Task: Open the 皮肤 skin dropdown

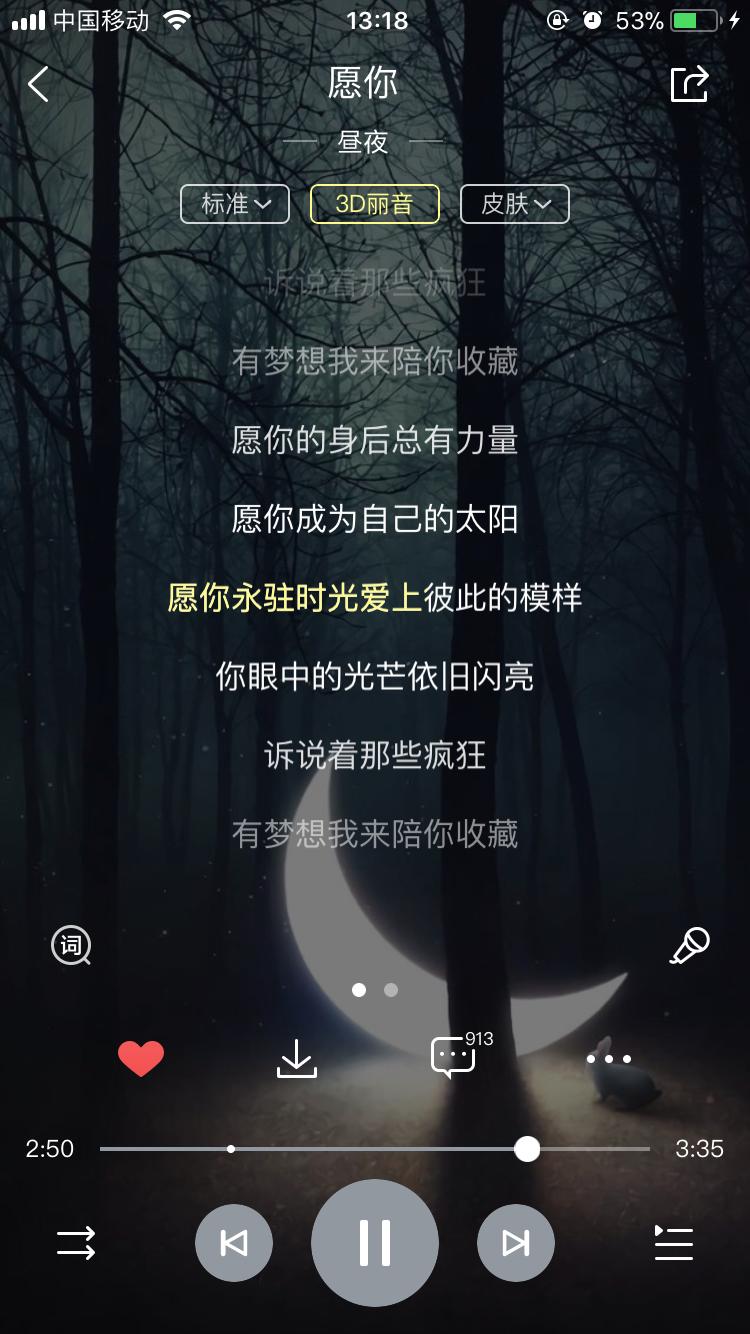Action: (514, 204)
